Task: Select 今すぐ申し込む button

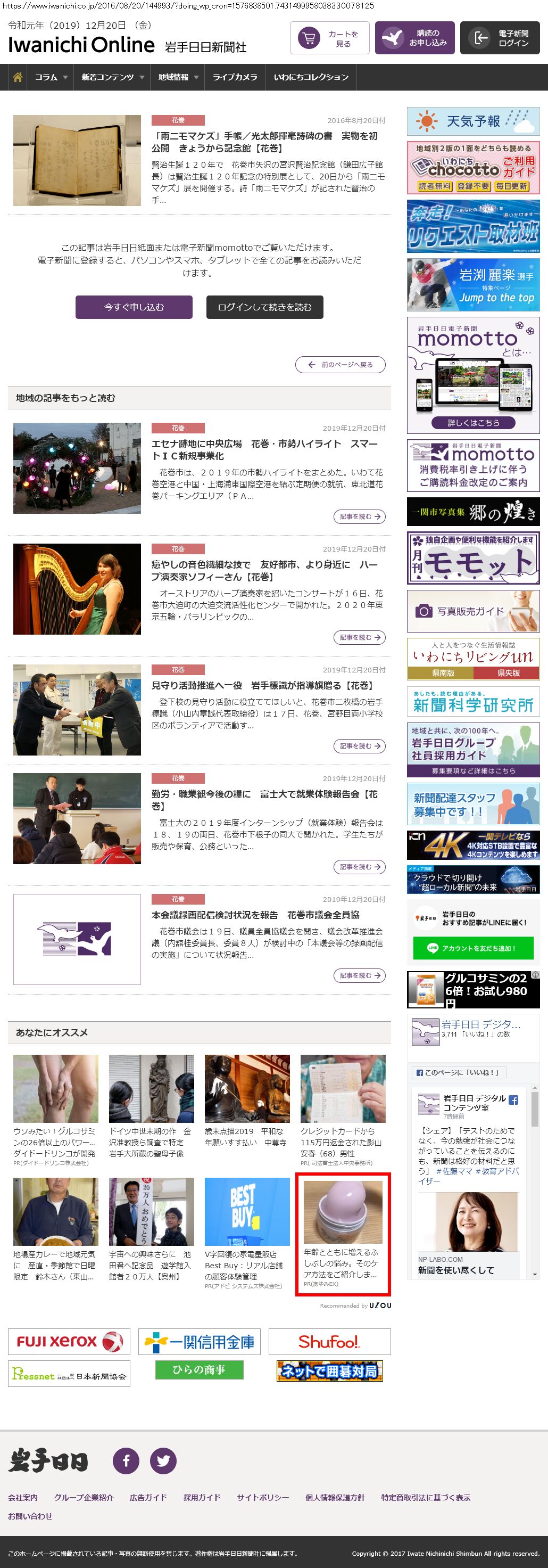Action: point(134,307)
